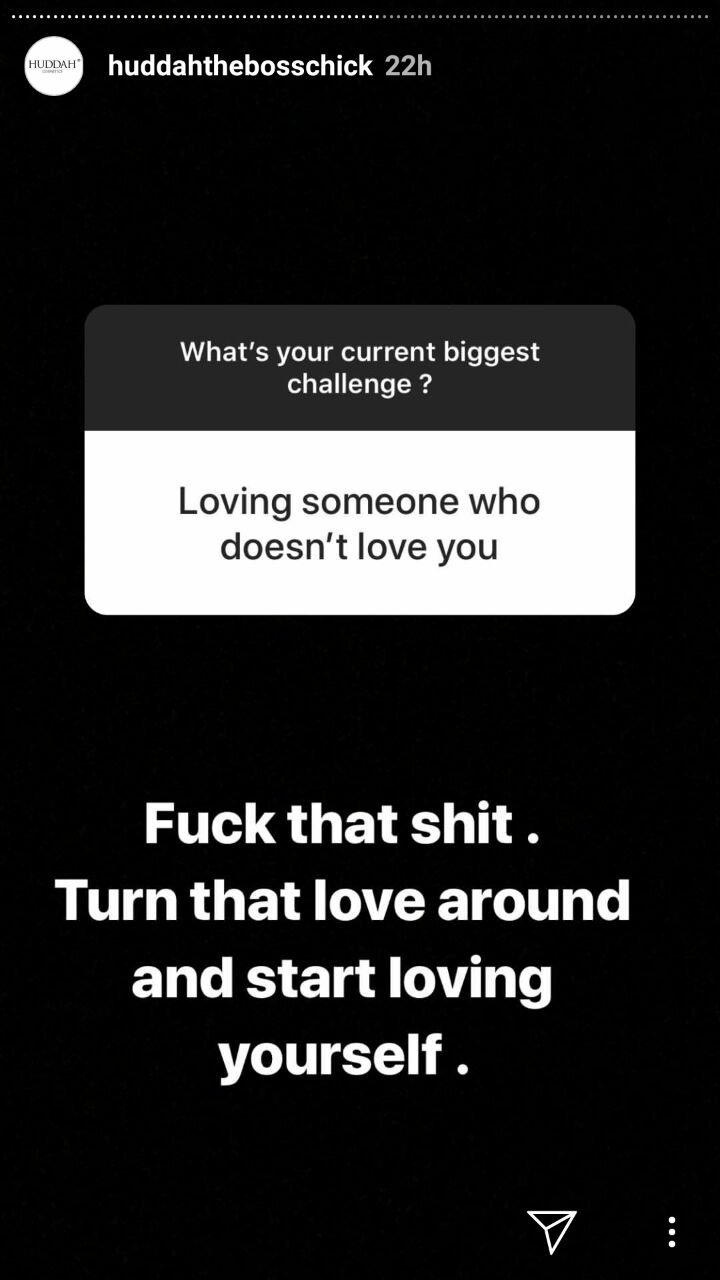Open the three-dot overflow menu
The width and height of the screenshot is (720, 1280).
[671, 1232]
